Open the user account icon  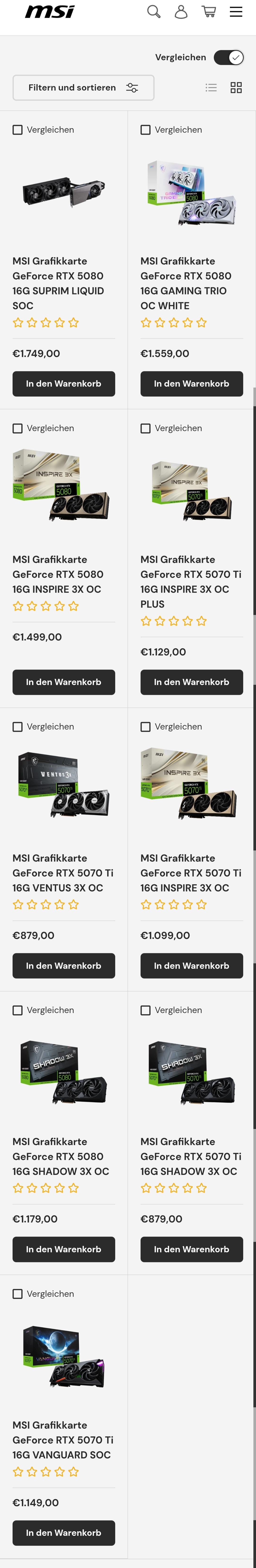pos(181,12)
